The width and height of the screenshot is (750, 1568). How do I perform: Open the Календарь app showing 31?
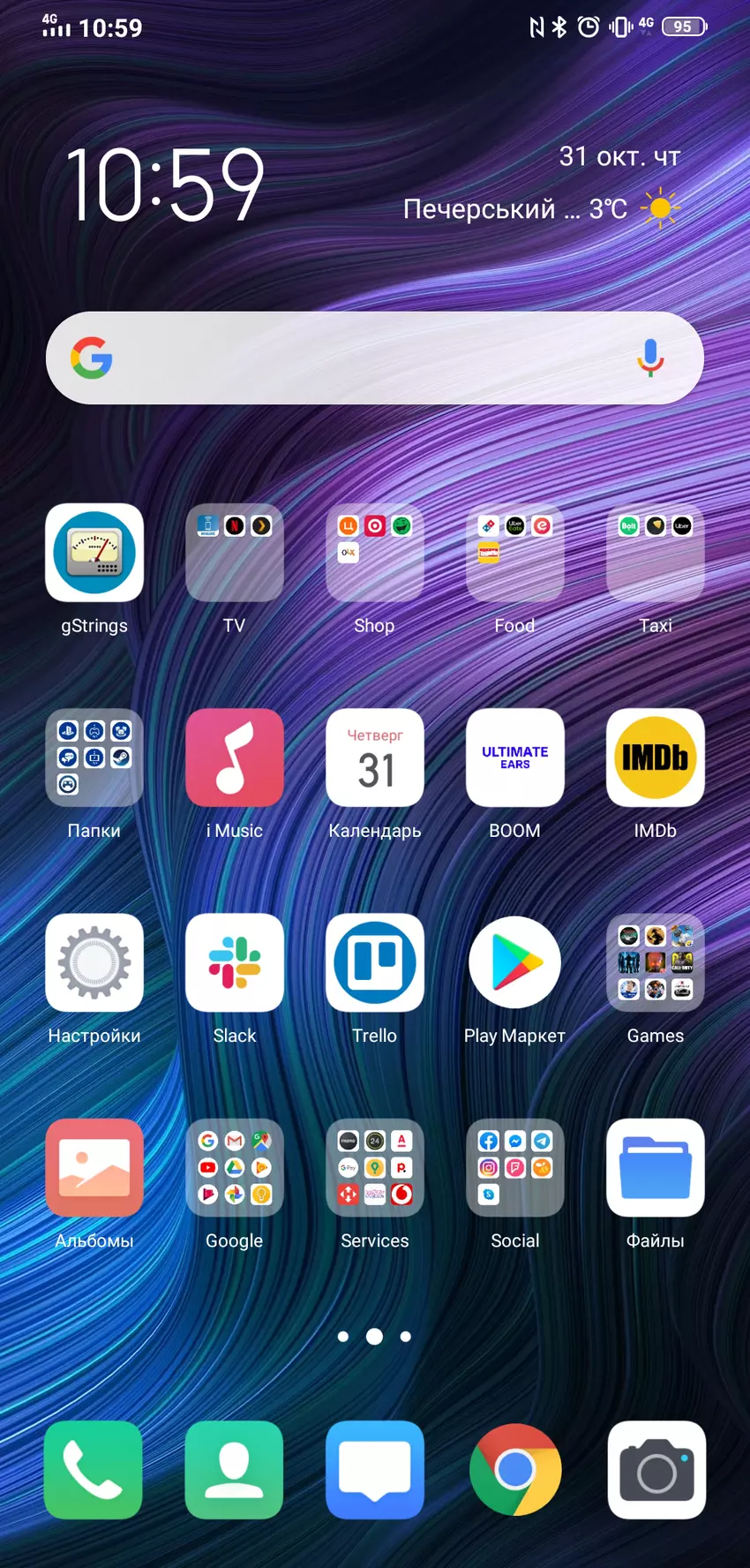tap(374, 758)
